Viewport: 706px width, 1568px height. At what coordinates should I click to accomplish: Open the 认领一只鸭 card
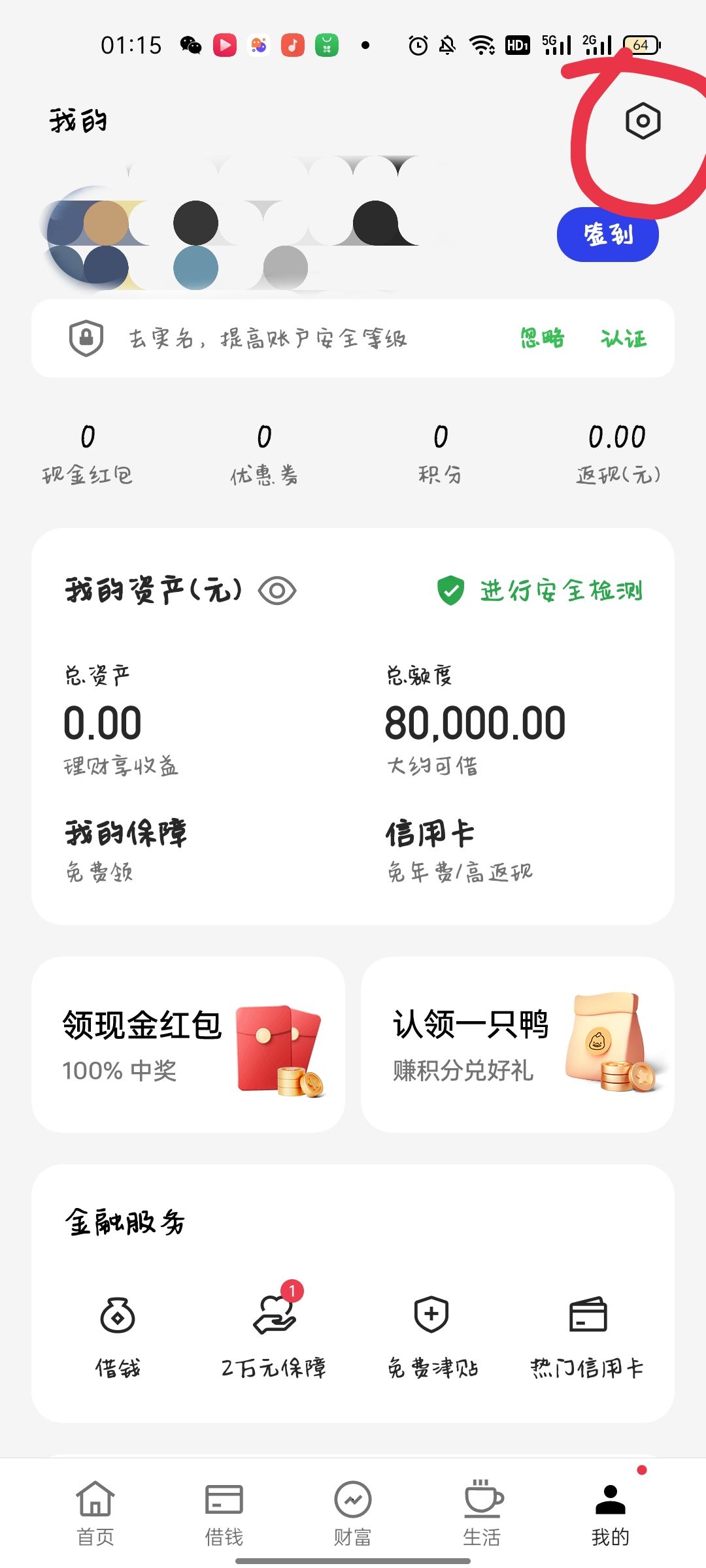point(518,1044)
